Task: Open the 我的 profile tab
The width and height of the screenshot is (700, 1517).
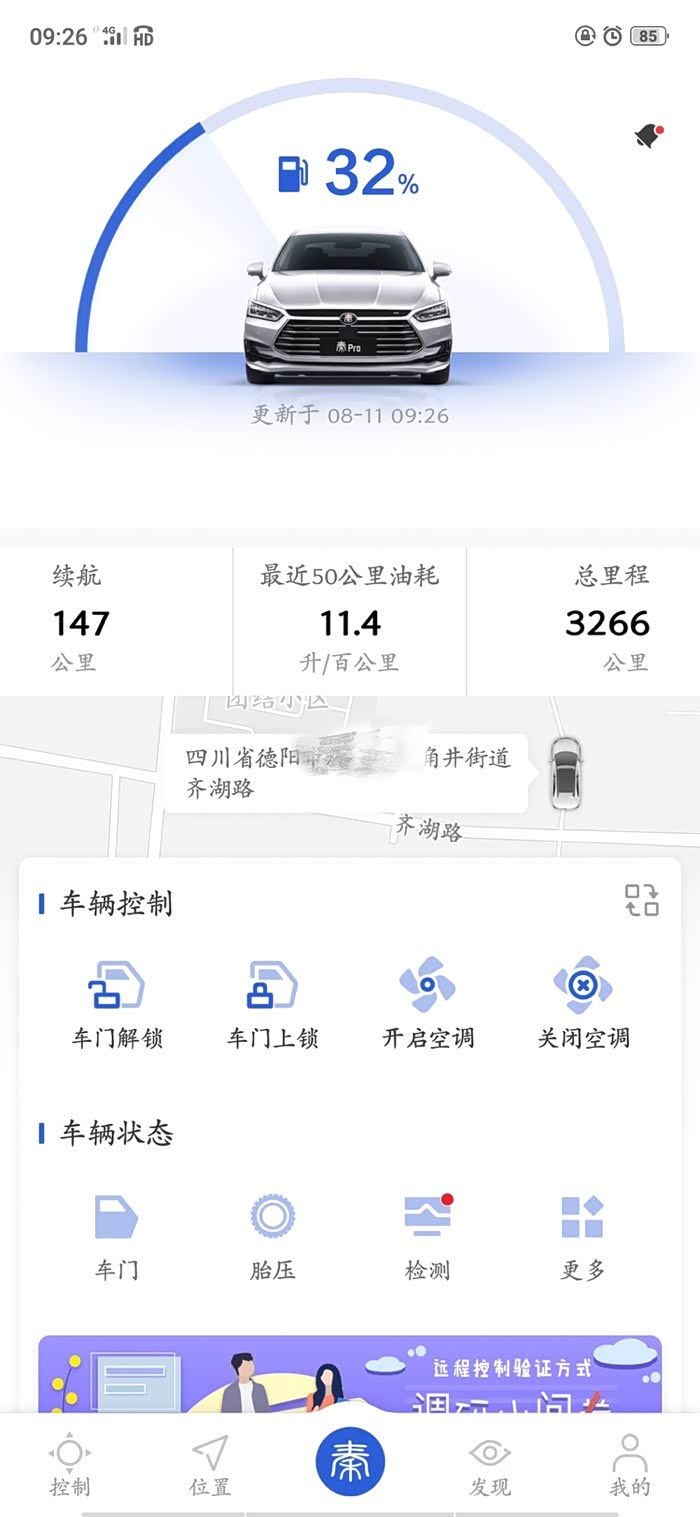Action: 630,1464
